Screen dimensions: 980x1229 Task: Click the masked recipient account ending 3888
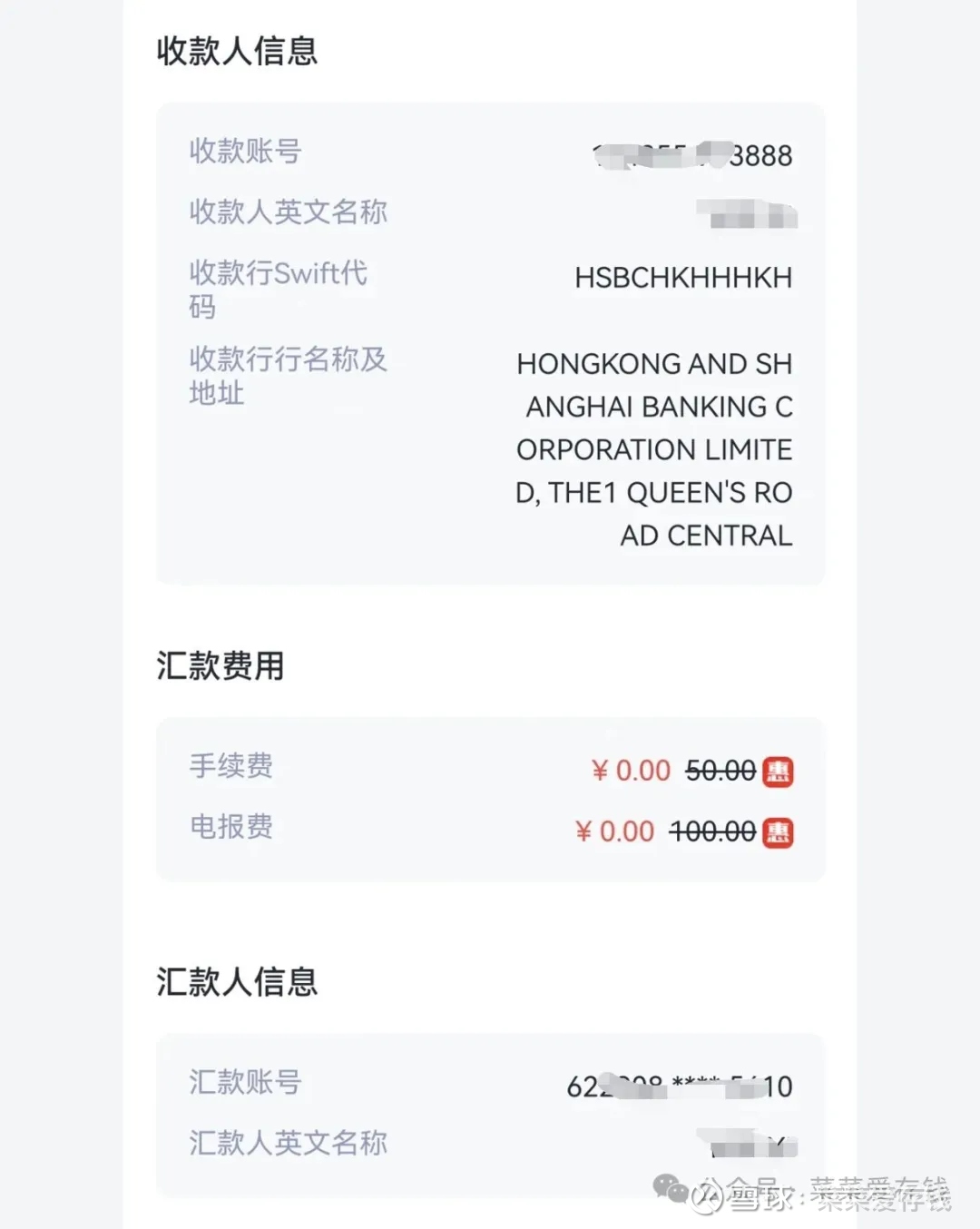tap(690, 154)
